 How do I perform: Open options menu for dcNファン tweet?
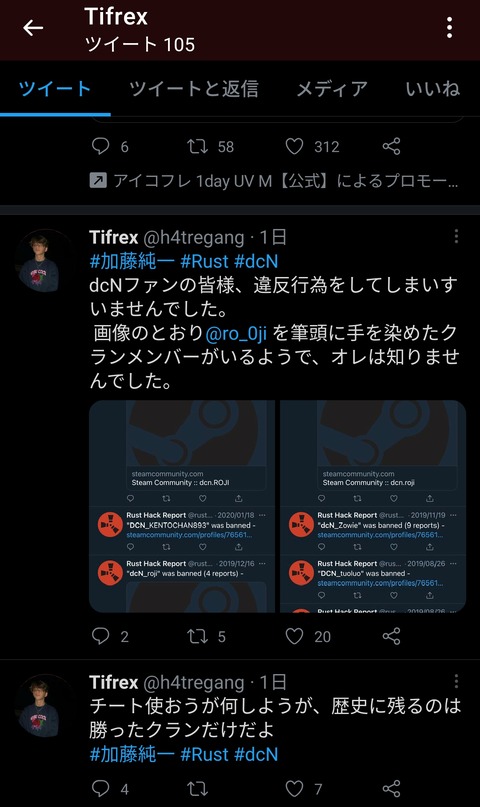456,236
